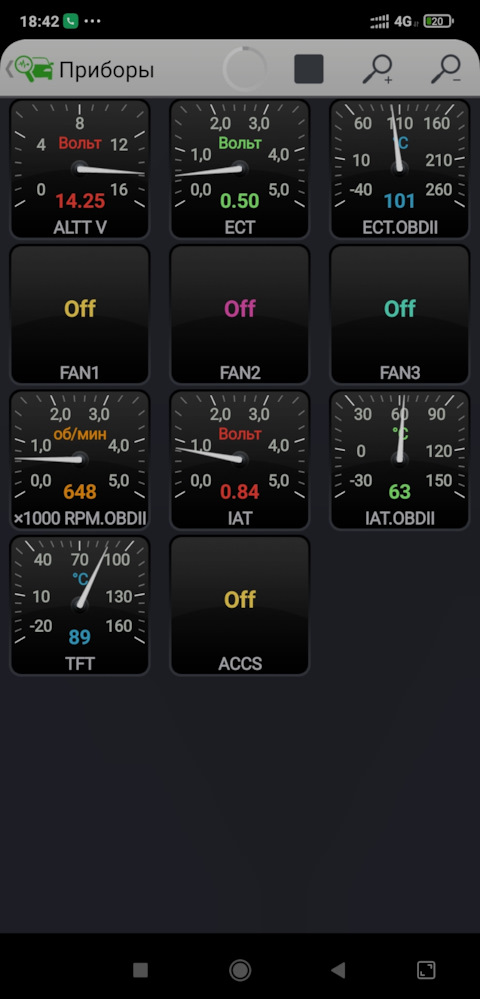
Task: Open the ACCS status tile
Action: click(240, 605)
